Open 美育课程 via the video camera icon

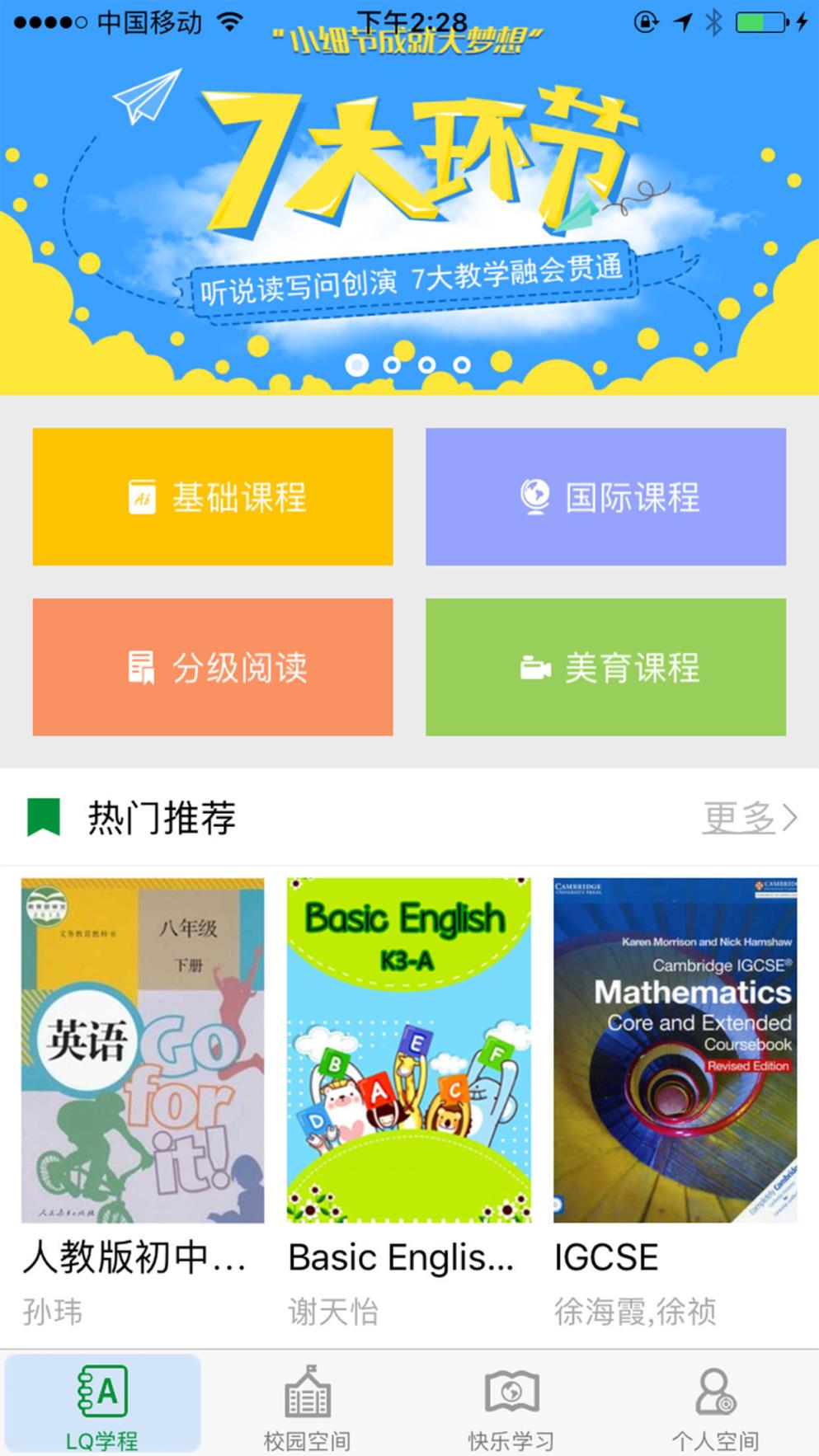(534, 666)
